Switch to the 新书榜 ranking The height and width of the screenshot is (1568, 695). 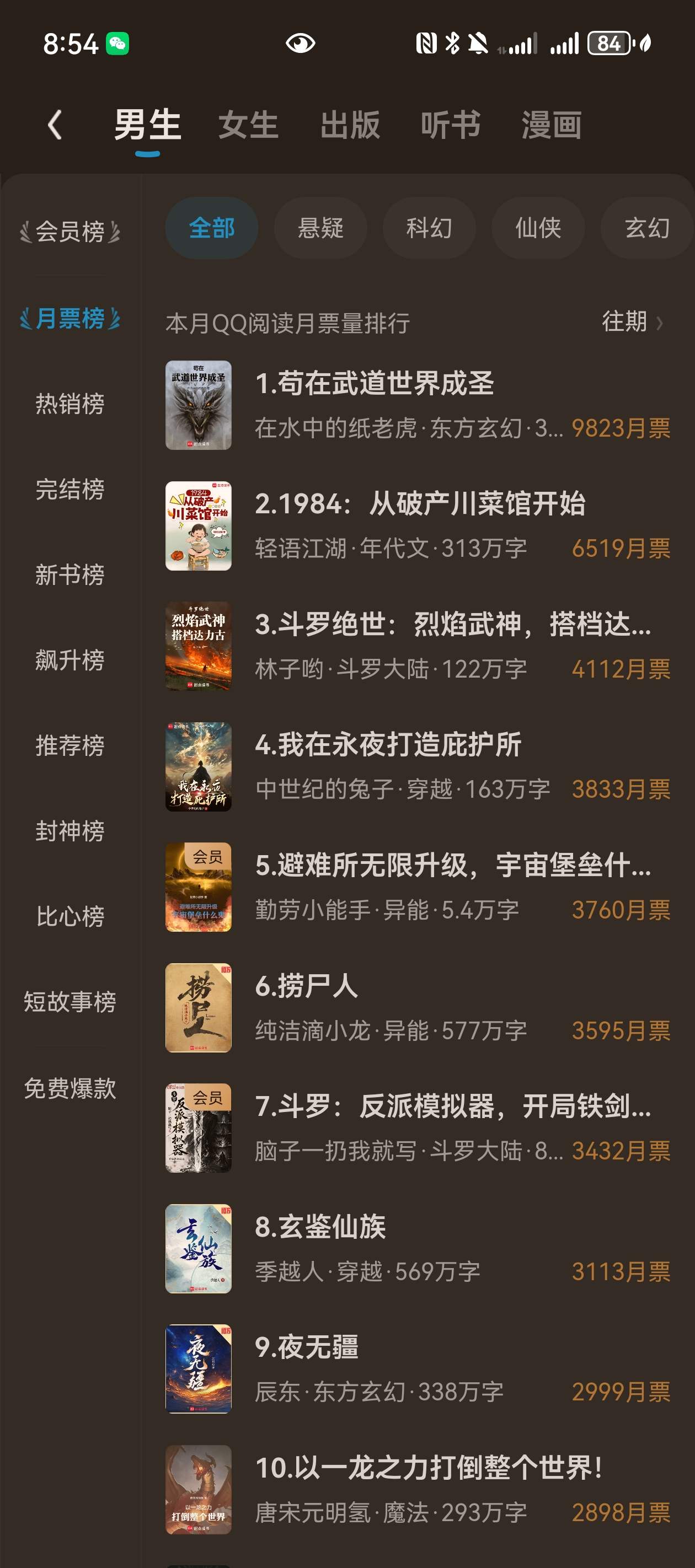pos(70,574)
